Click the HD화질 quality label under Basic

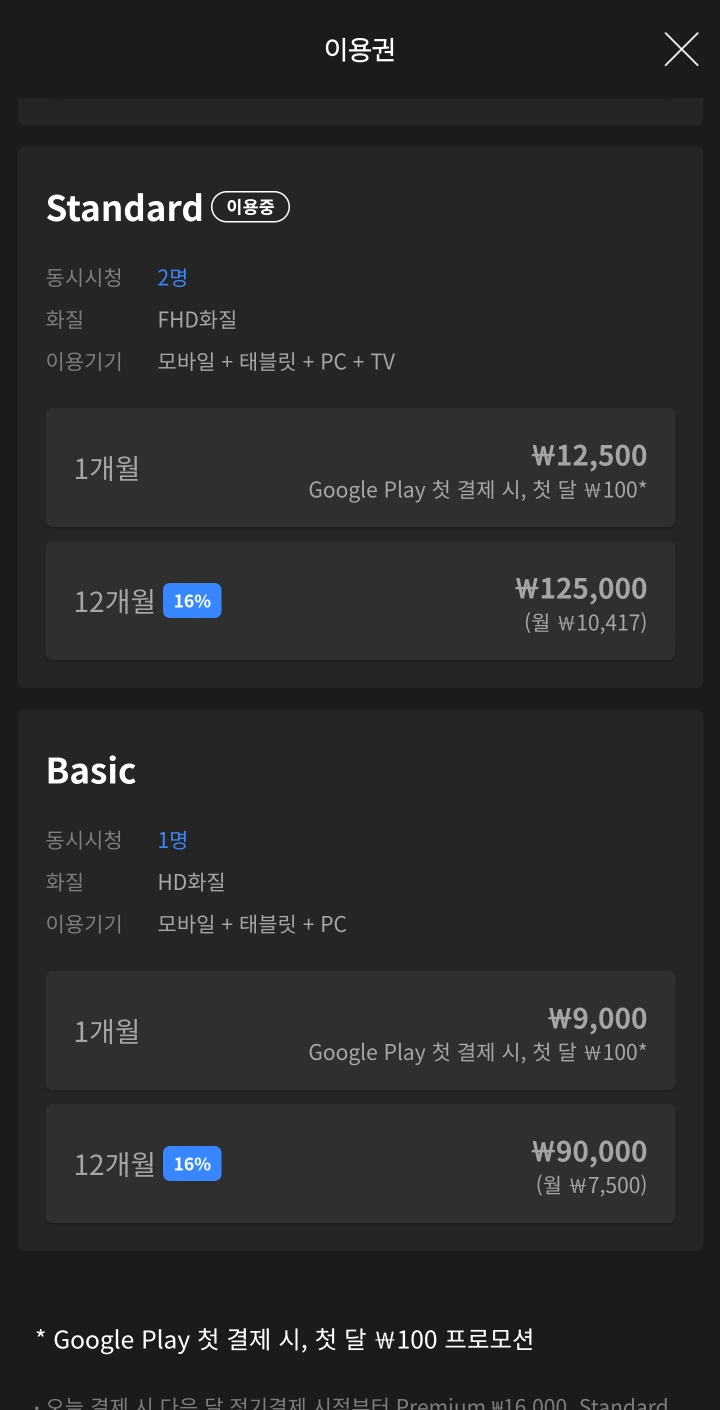pyautogui.click(x=192, y=882)
